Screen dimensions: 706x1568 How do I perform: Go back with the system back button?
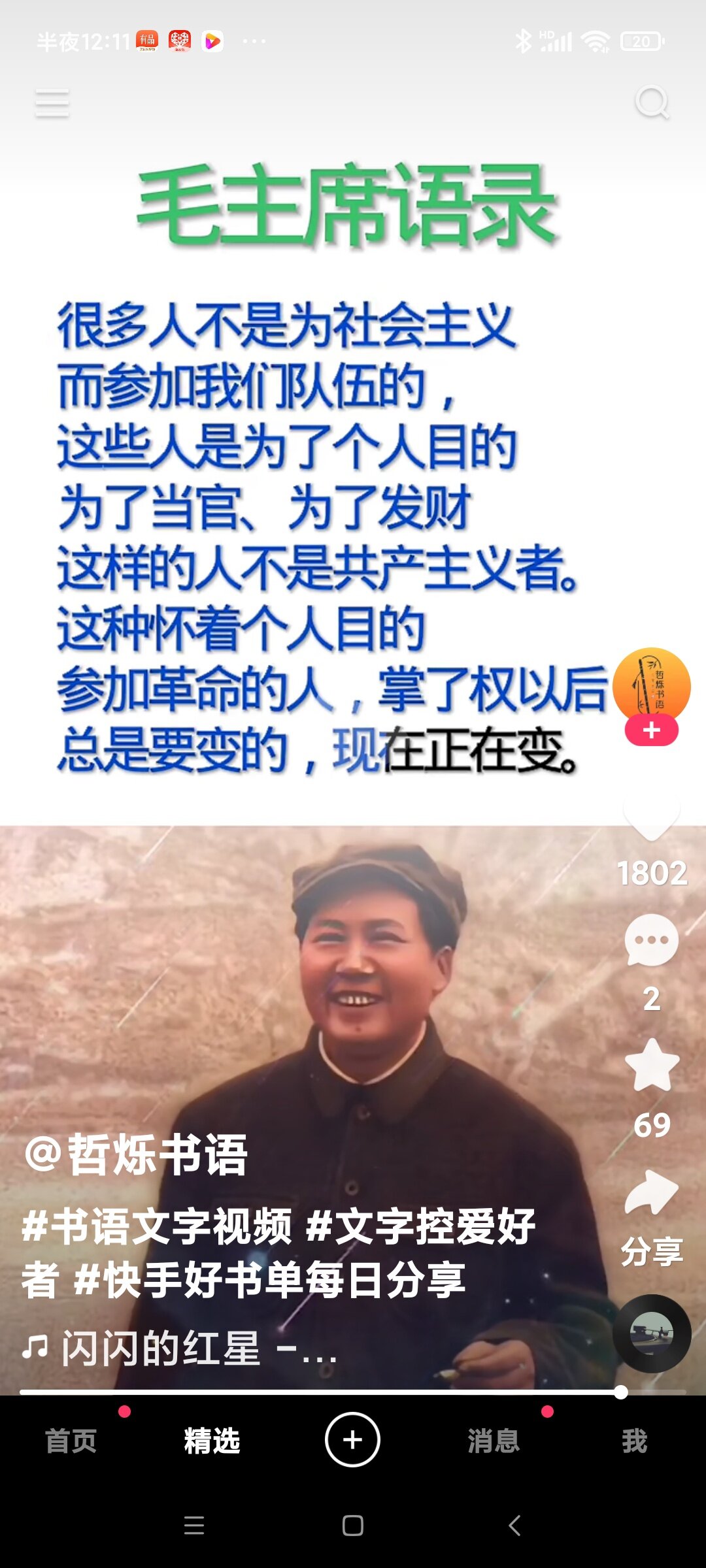coord(514,1526)
